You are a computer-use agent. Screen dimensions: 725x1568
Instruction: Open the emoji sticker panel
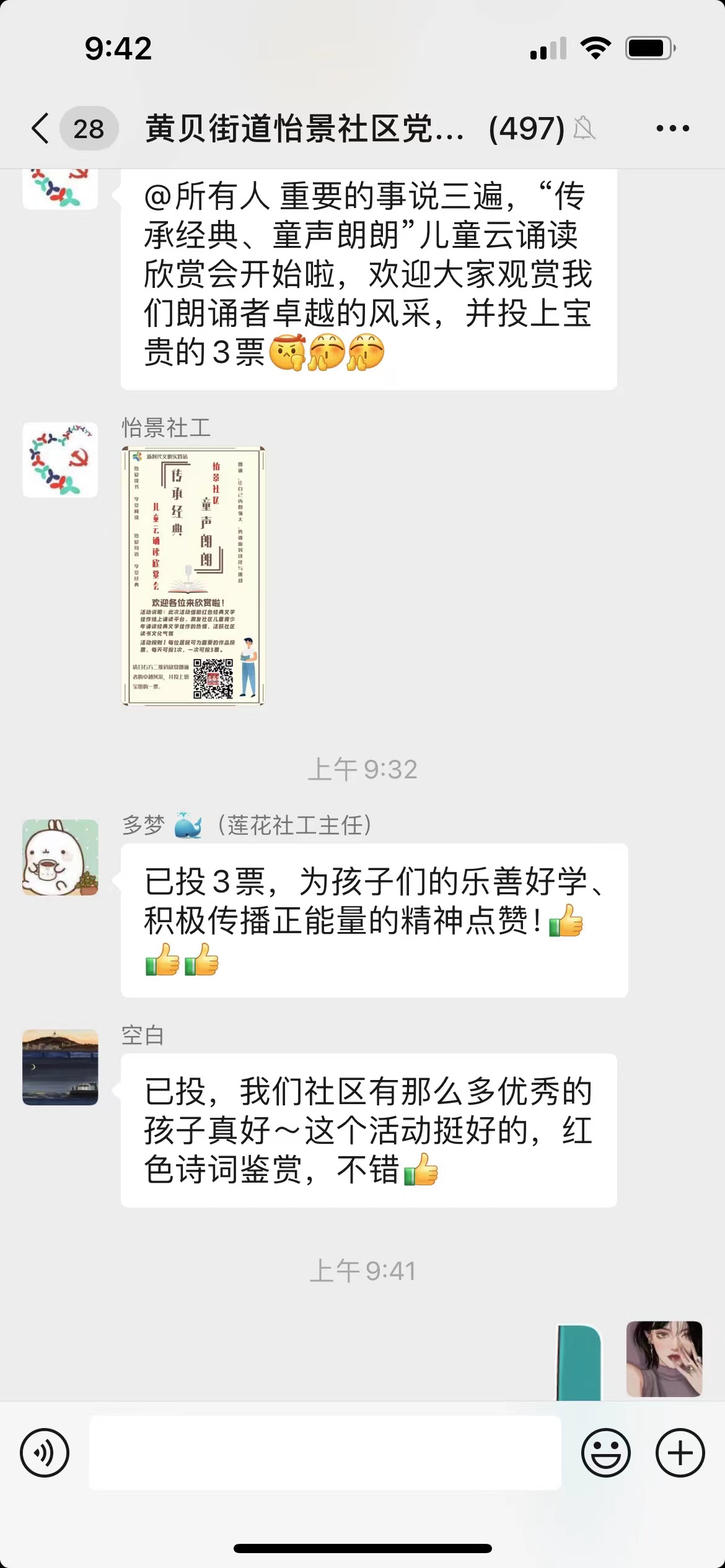coord(605,1452)
